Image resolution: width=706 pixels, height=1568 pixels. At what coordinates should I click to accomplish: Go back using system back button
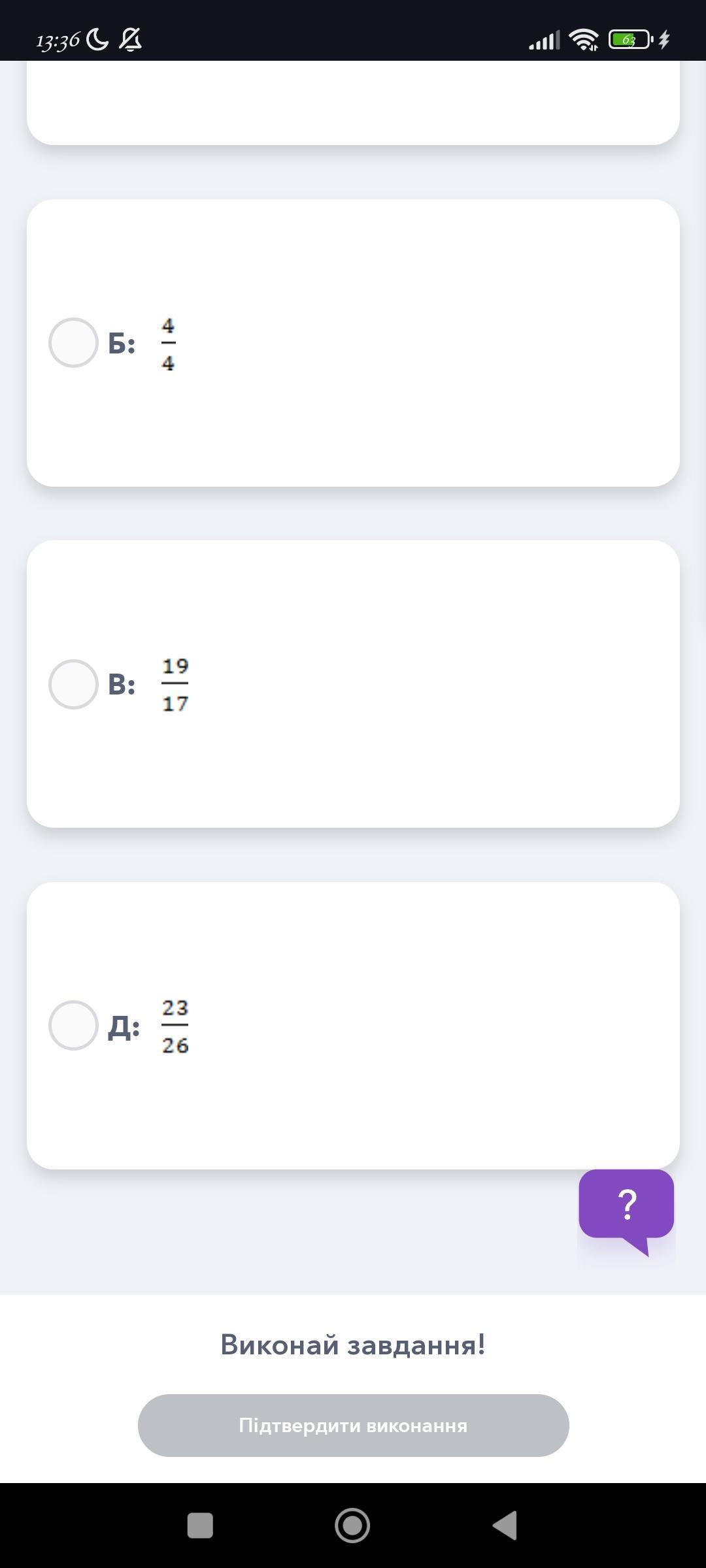505,1526
